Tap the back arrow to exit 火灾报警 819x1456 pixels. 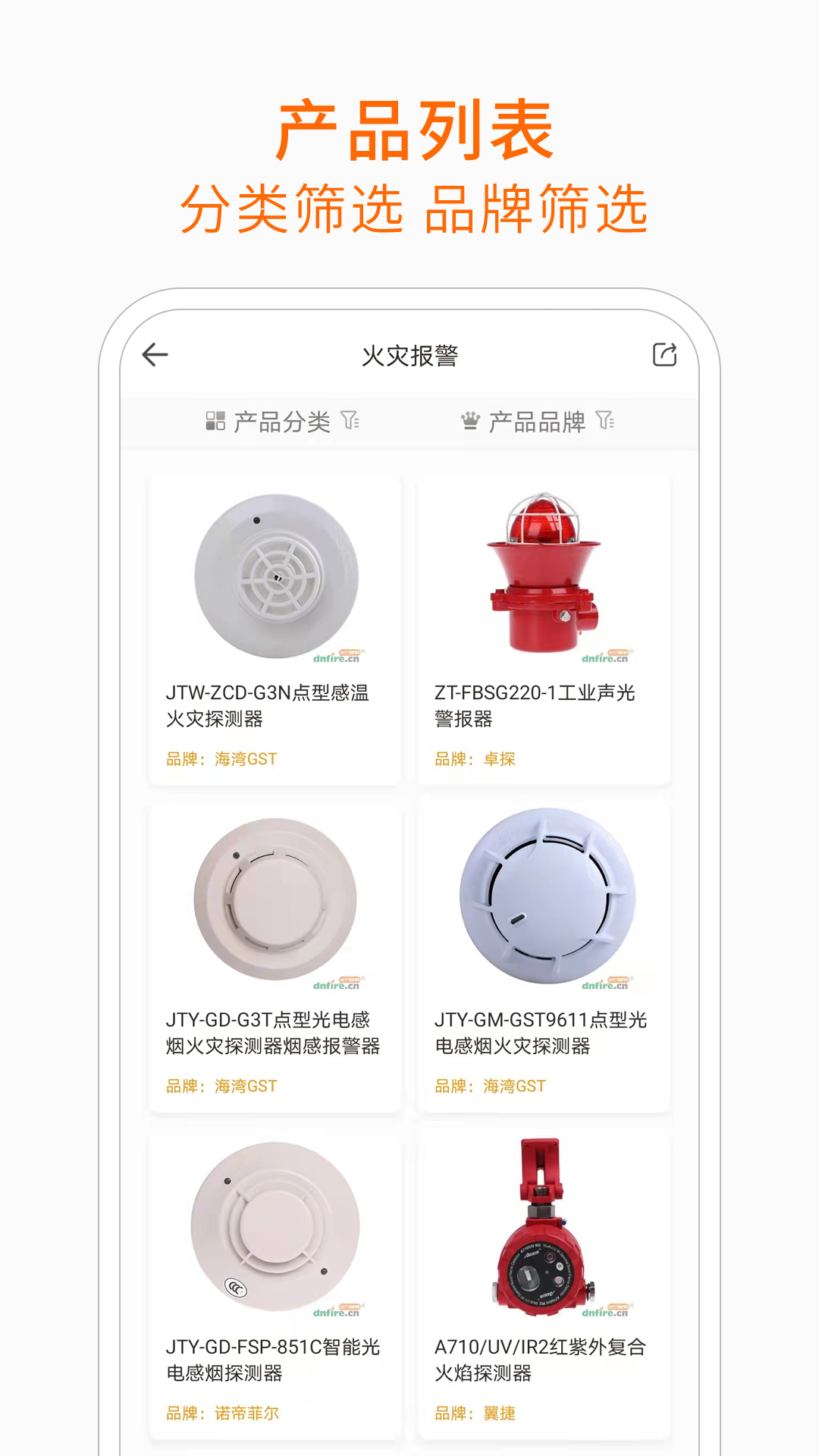[154, 353]
